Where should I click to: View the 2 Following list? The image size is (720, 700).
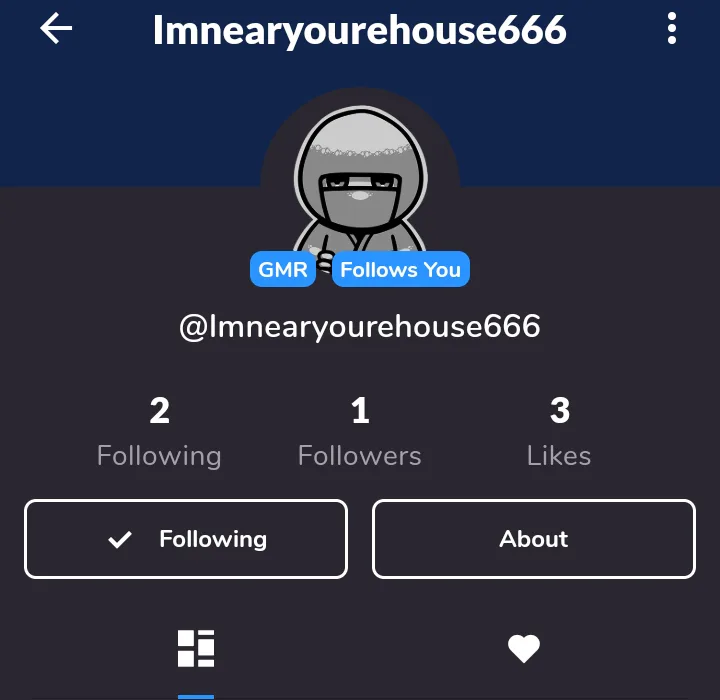pyautogui.click(x=159, y=432)
